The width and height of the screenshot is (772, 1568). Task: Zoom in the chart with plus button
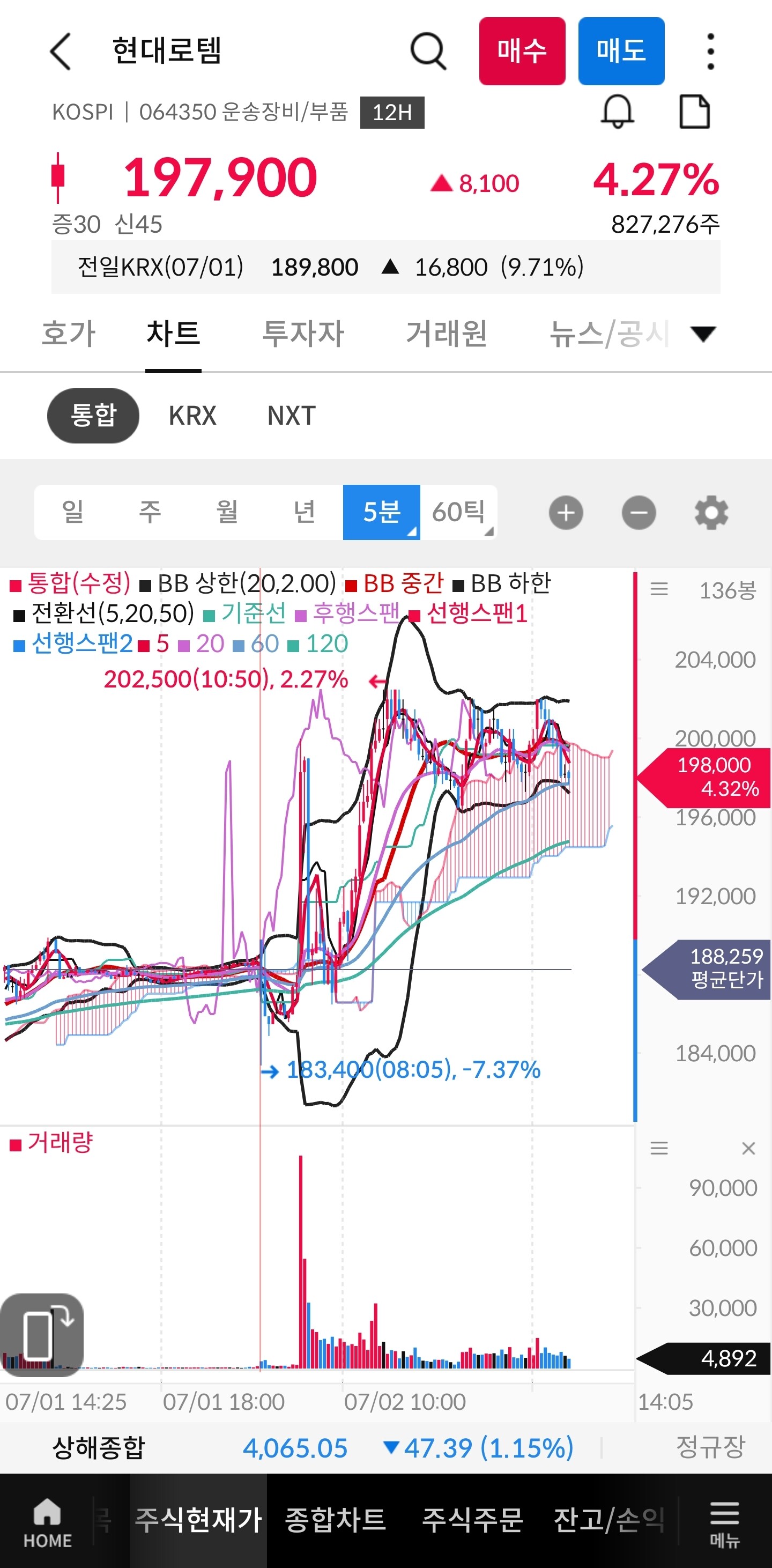pos(566,513)
